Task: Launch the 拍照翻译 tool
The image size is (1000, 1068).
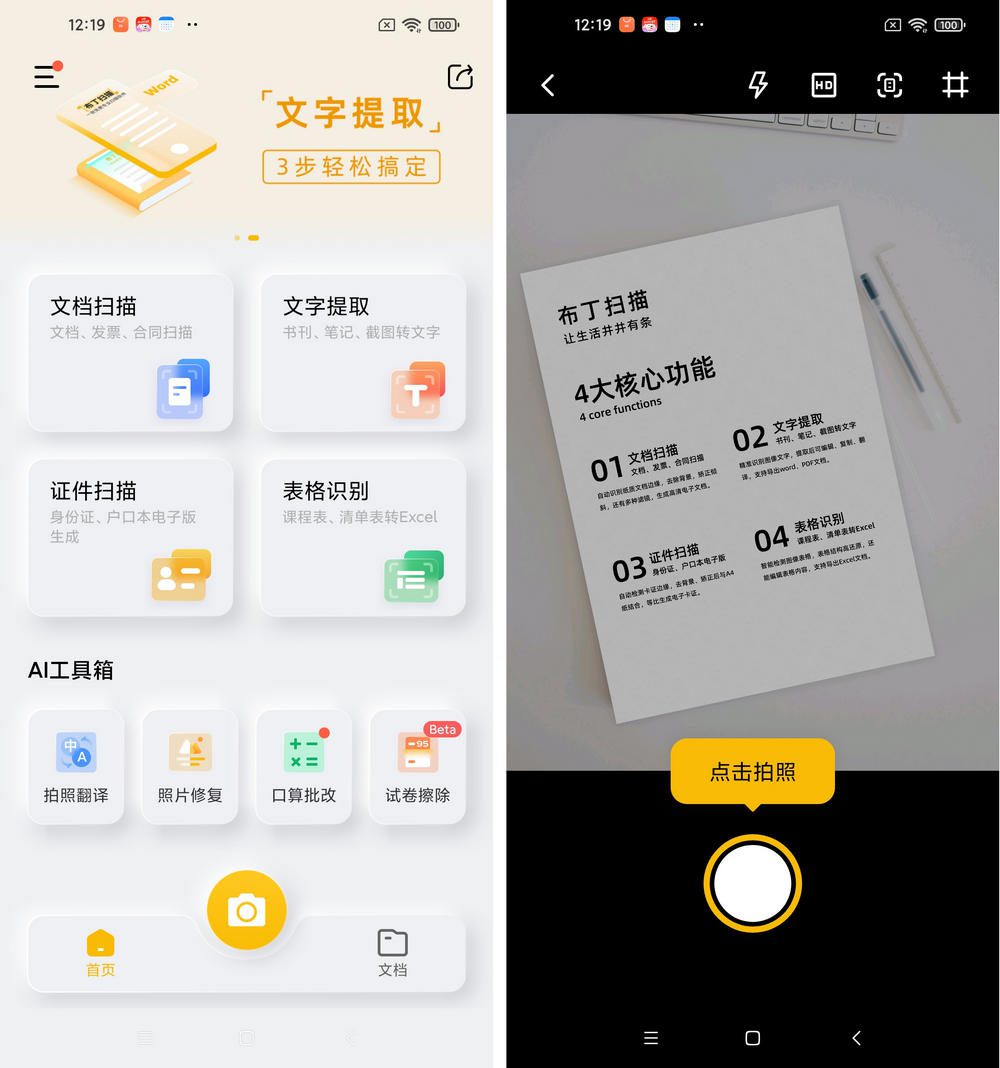Action: (x=76, y=767)
